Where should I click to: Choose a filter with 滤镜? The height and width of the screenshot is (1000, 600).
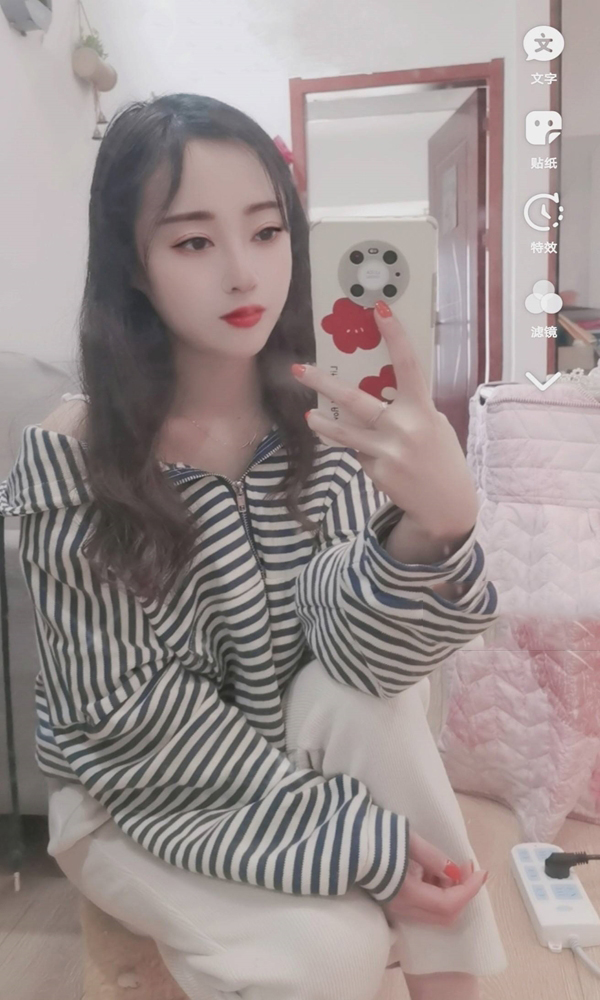click(x=543, y=309)
